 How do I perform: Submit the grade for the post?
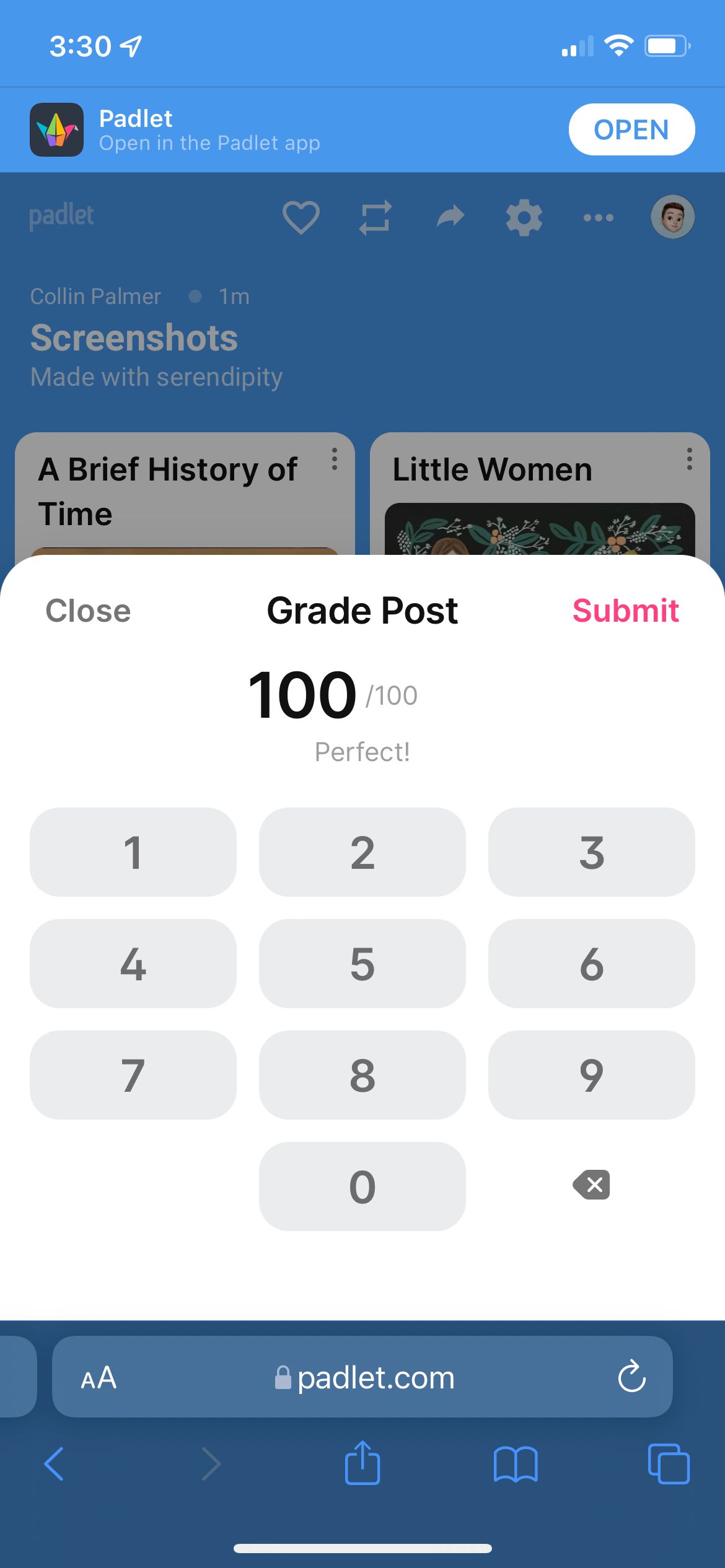[625, 611]
